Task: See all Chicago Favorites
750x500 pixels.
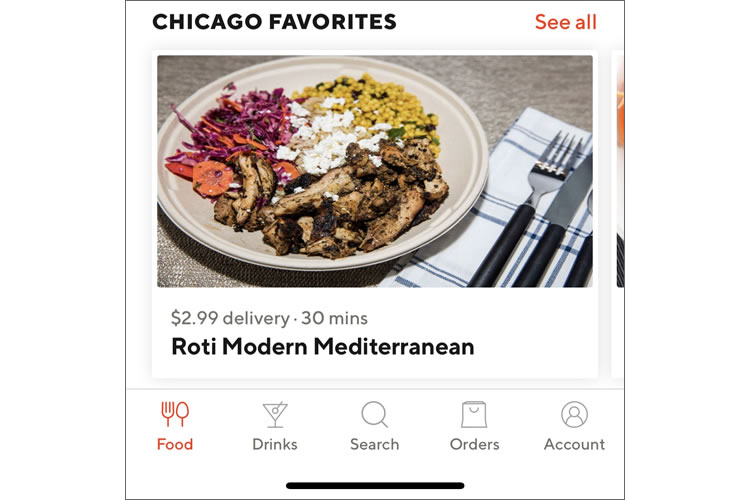Action: point(565,22)
